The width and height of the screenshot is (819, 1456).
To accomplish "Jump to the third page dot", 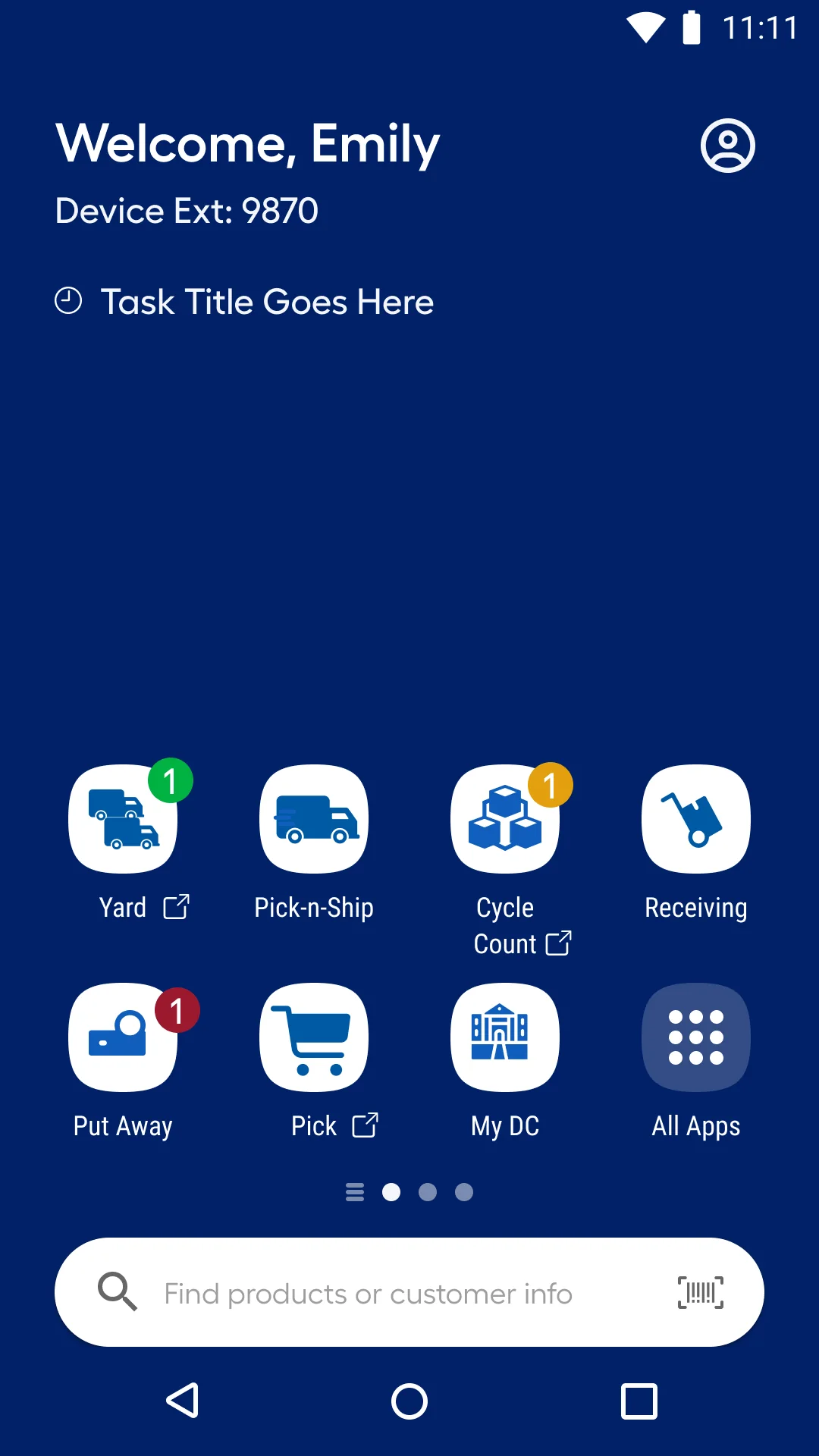I will (464, 1192).
